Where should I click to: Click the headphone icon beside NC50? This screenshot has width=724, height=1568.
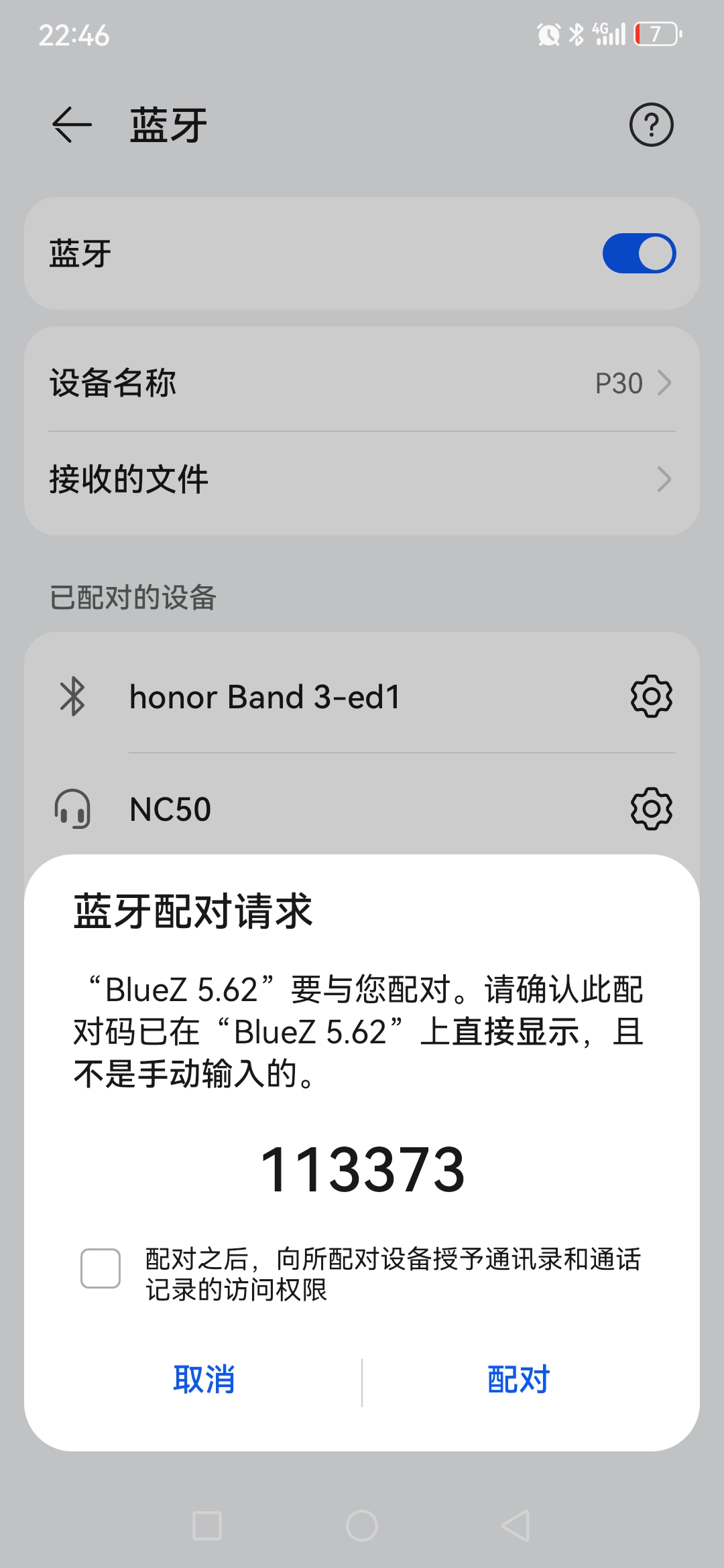[74, 809]
